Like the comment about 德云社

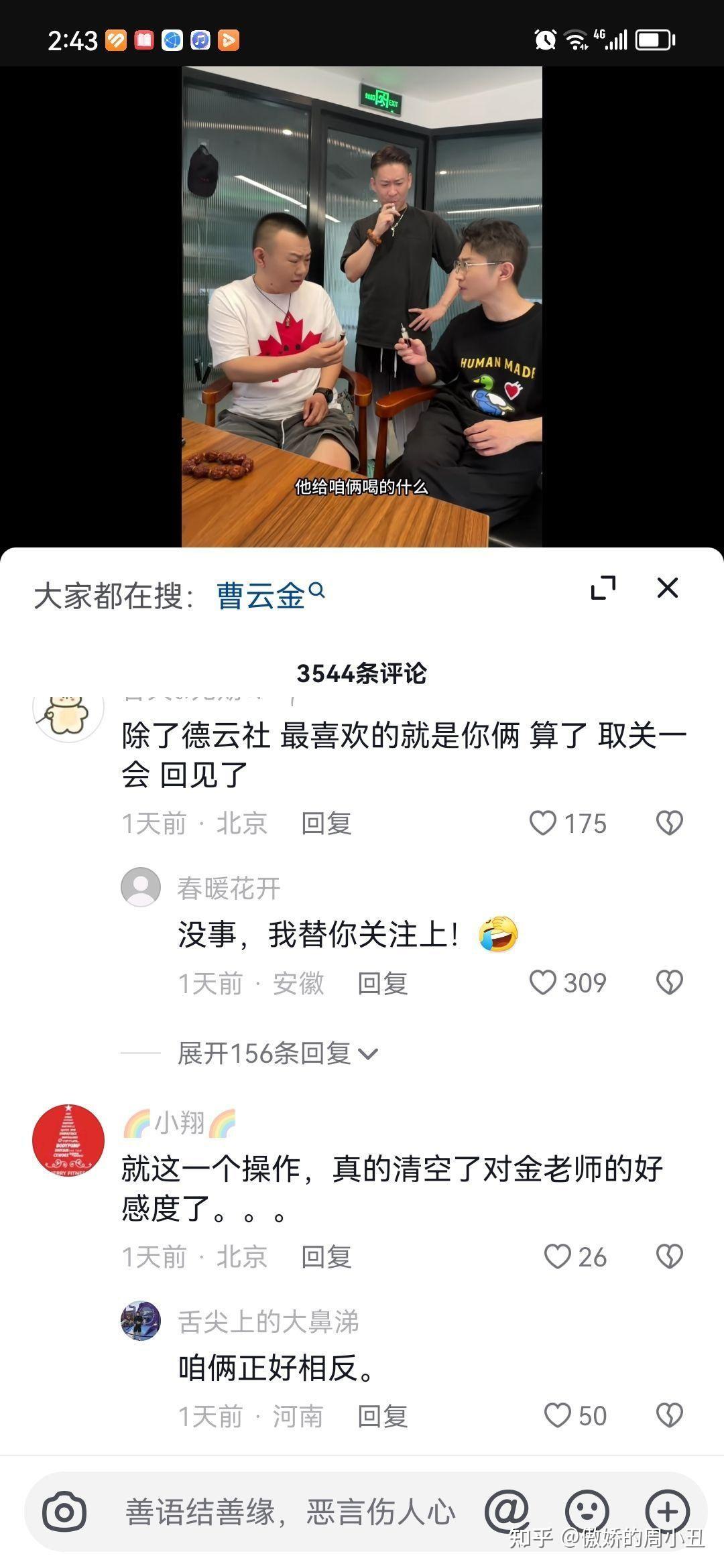[x=543, y=823]
